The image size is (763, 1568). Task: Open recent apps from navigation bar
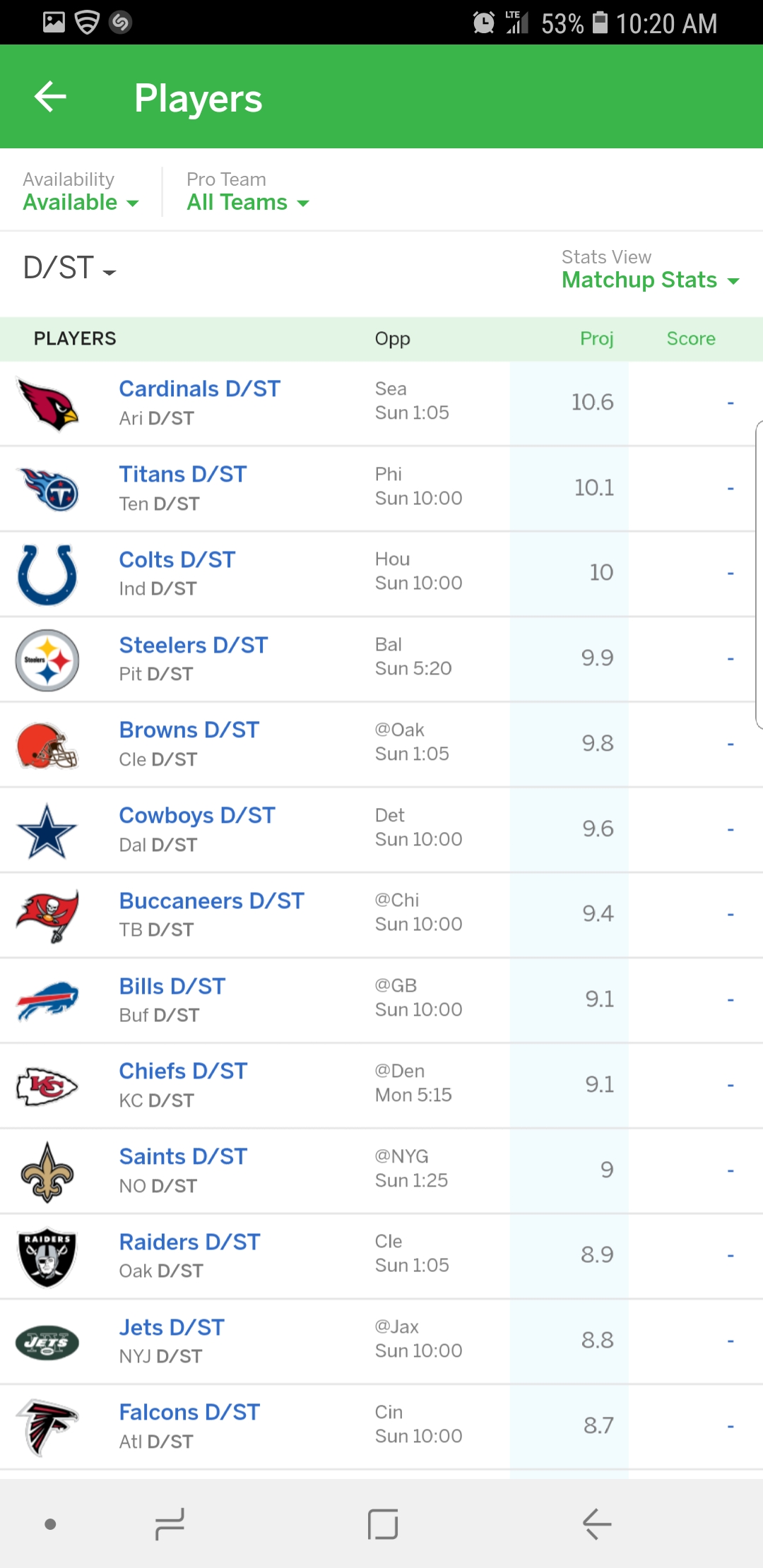pos(170,1524)
